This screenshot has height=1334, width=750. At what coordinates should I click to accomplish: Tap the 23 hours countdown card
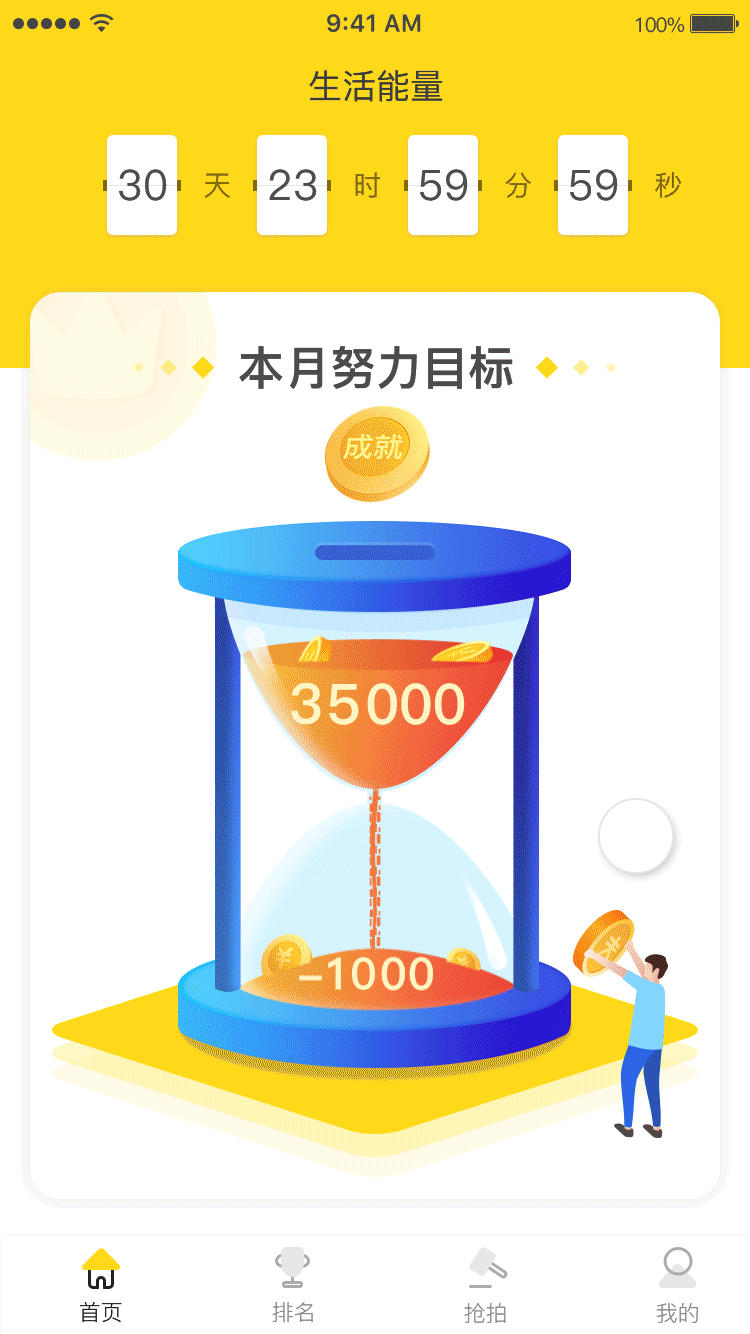[x=292, y=186]
